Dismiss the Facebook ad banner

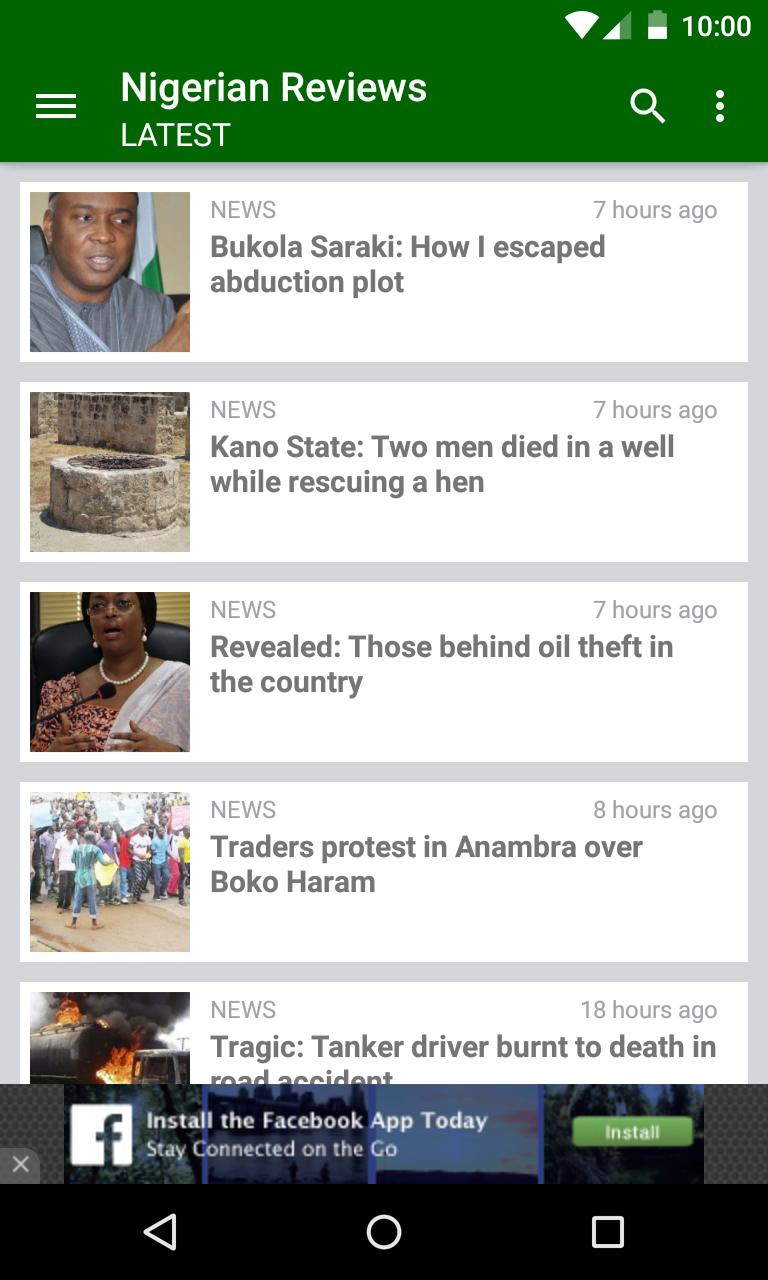(x=20, y=1164)
